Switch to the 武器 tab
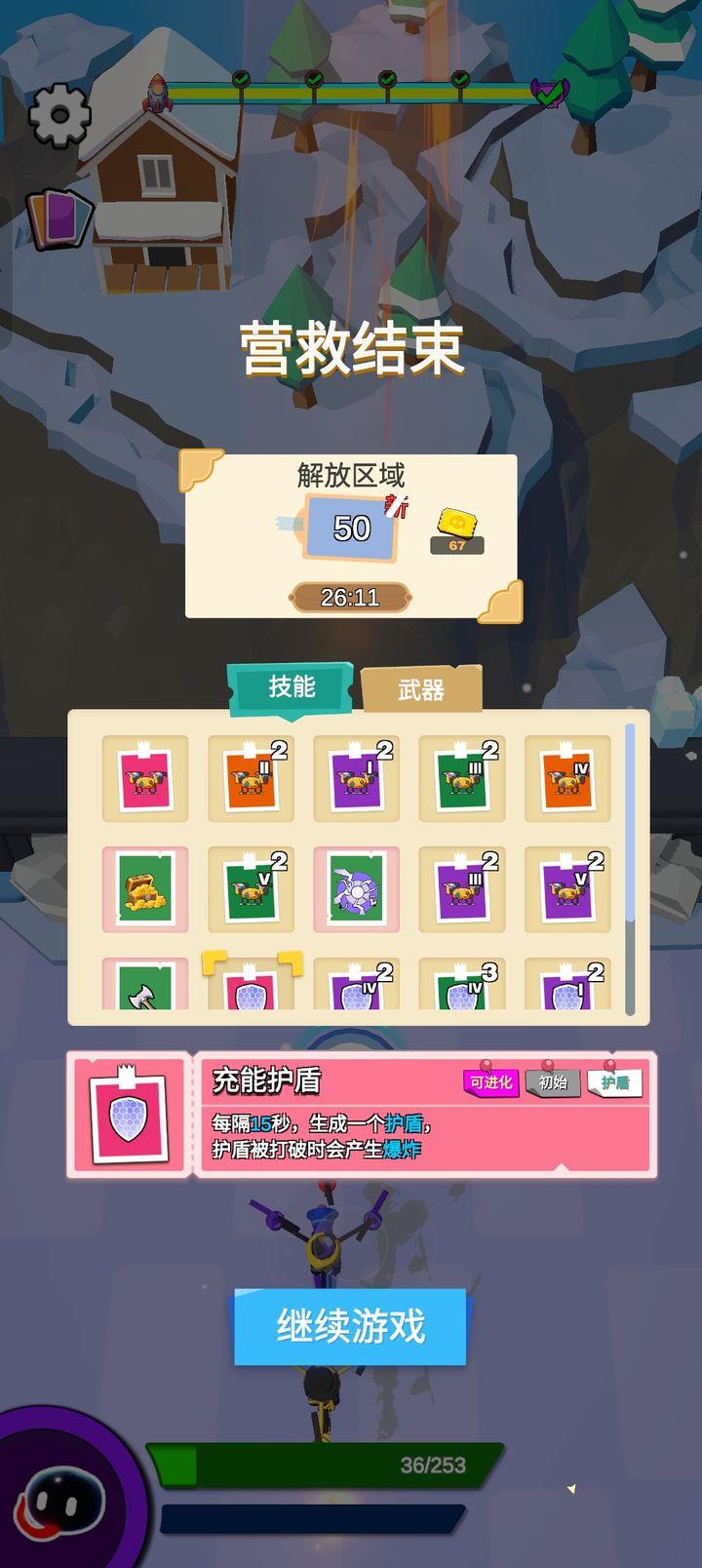The width and height of the screenshot is (702, 1568). click(421, 689)
